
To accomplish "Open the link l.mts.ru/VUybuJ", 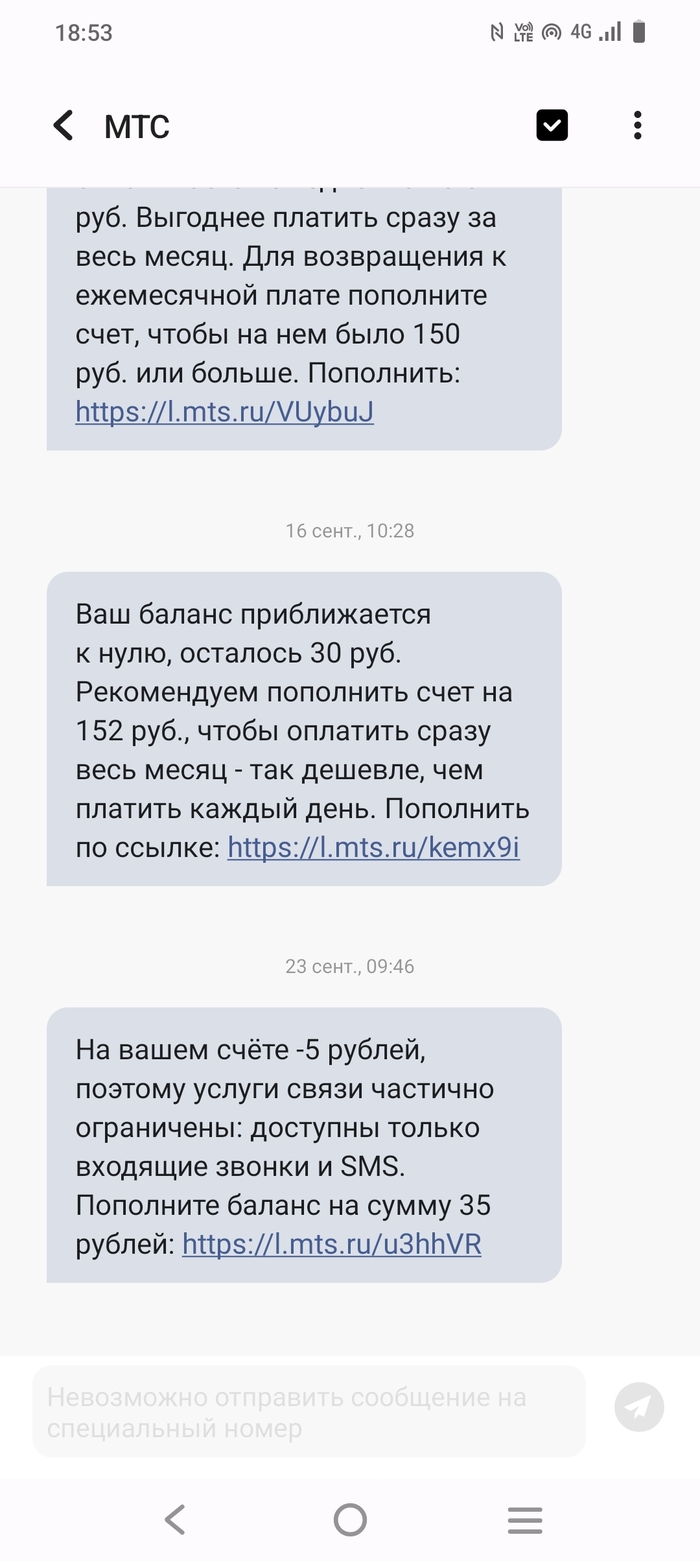I will point(224,412).
